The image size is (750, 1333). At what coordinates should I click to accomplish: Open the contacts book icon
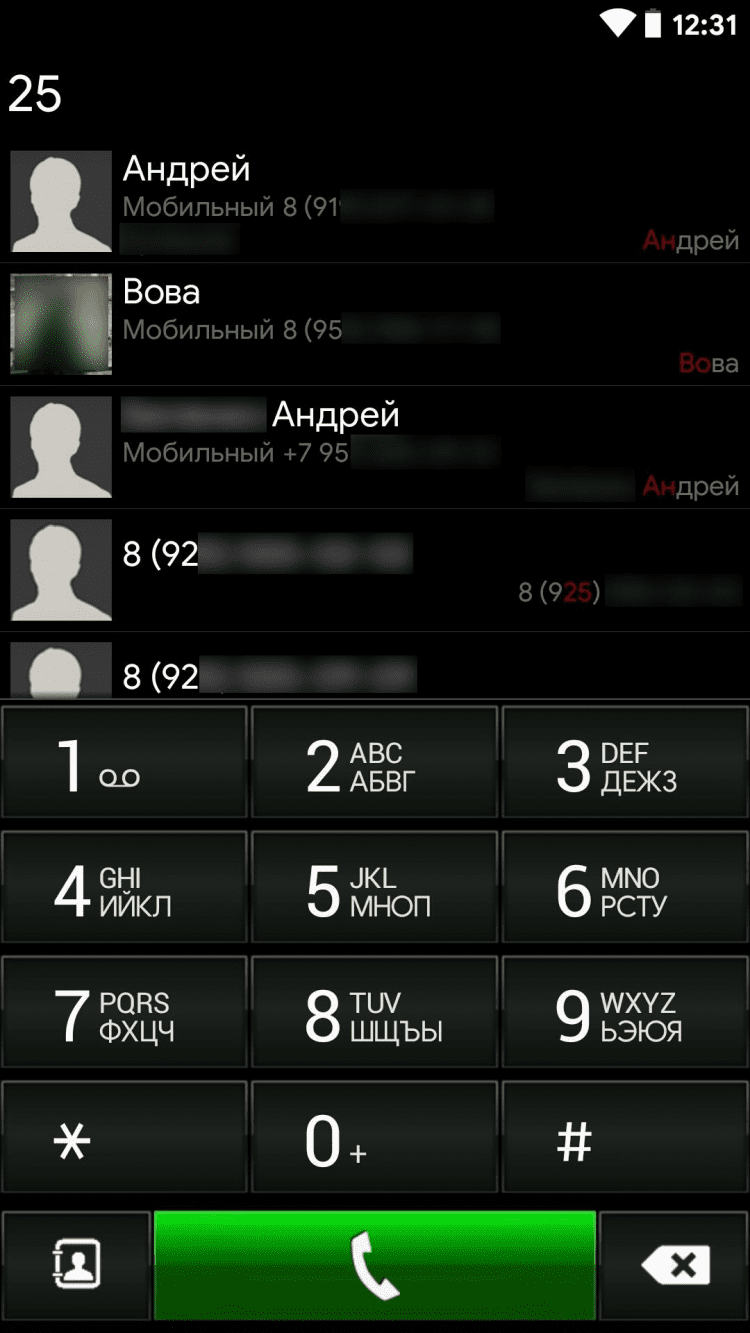(76, 1266)
